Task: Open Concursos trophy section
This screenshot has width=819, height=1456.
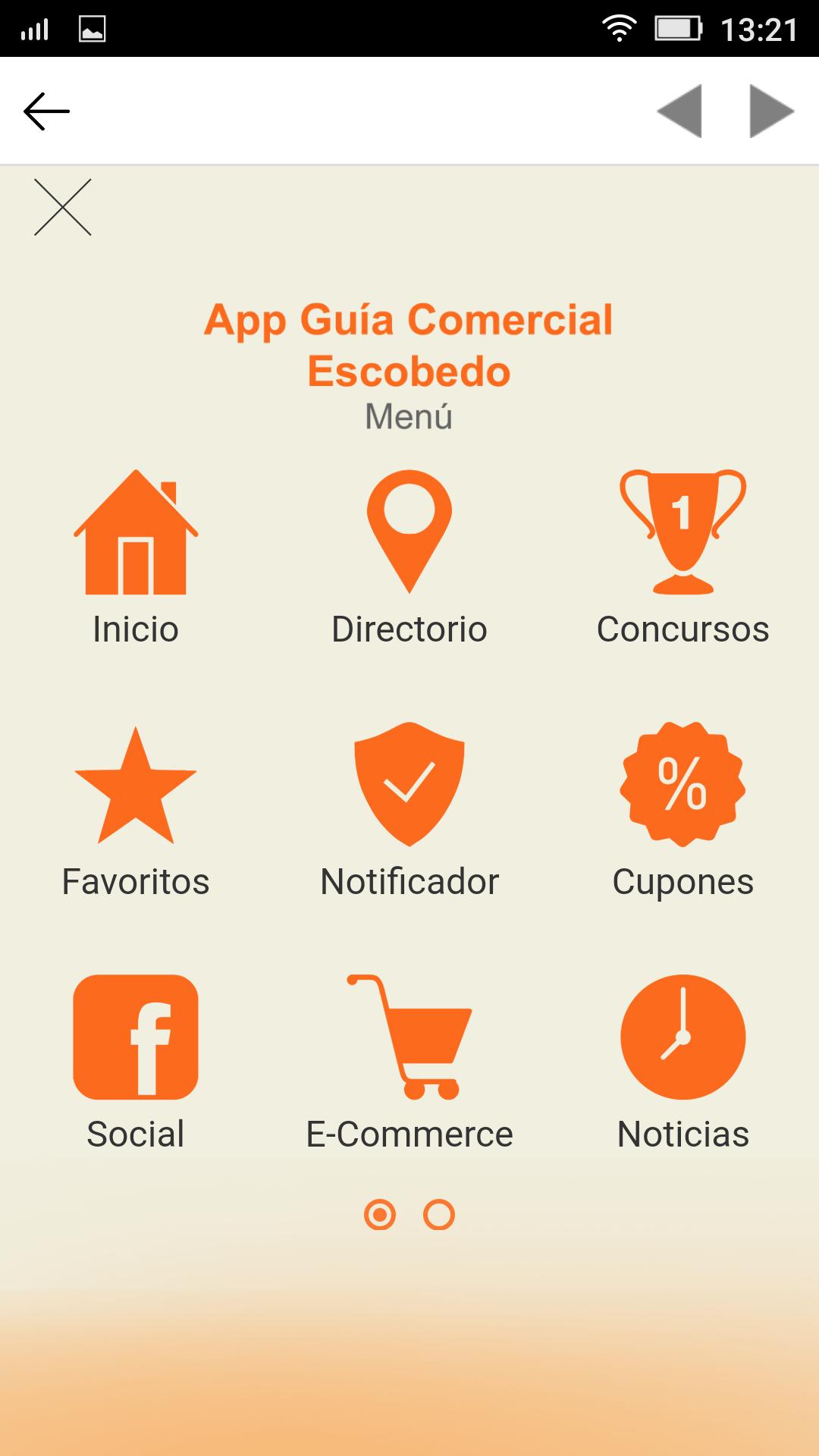Action: 682,558
